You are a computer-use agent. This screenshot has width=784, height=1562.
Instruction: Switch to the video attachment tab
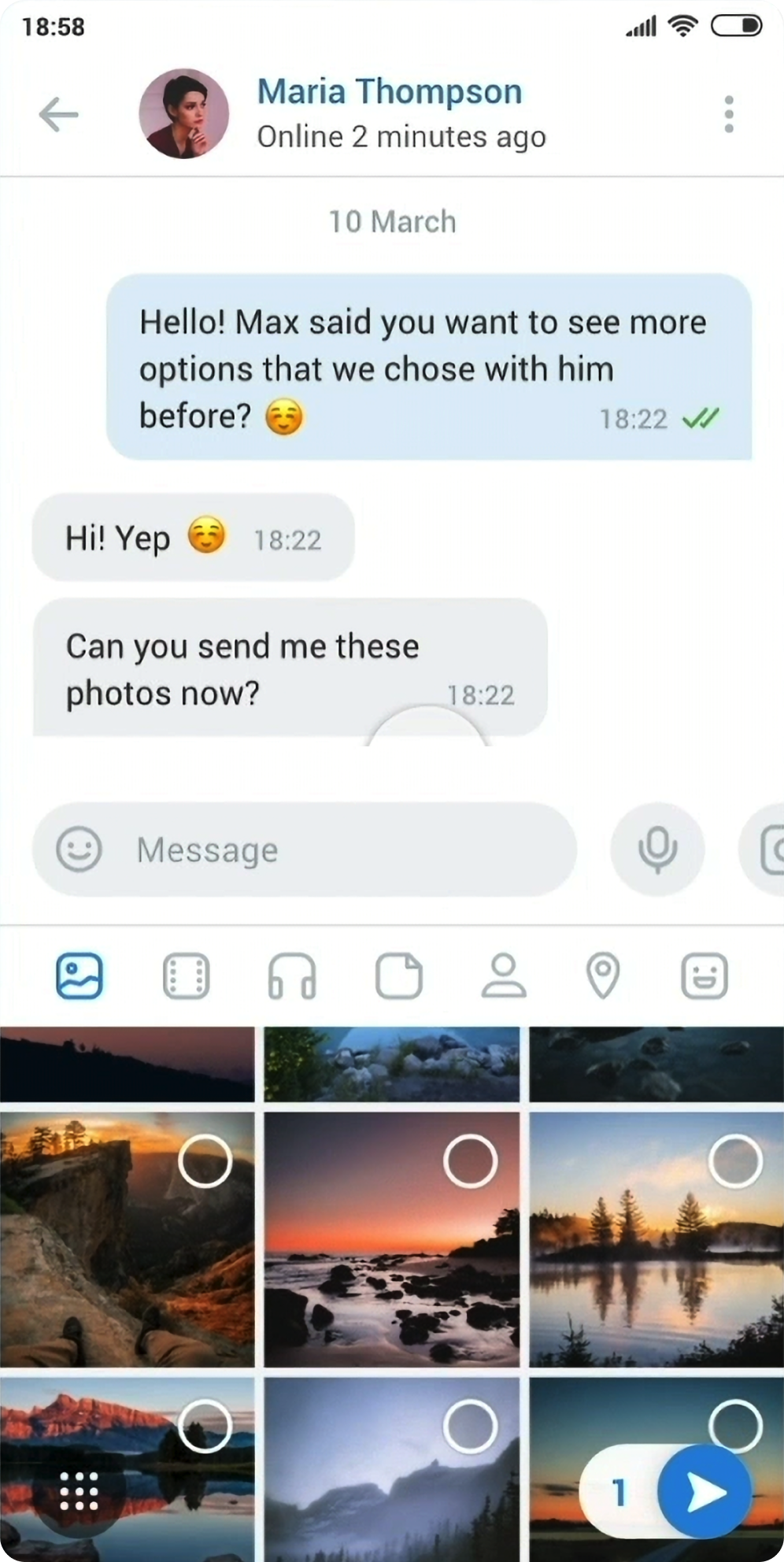click(x=186, y=976)
